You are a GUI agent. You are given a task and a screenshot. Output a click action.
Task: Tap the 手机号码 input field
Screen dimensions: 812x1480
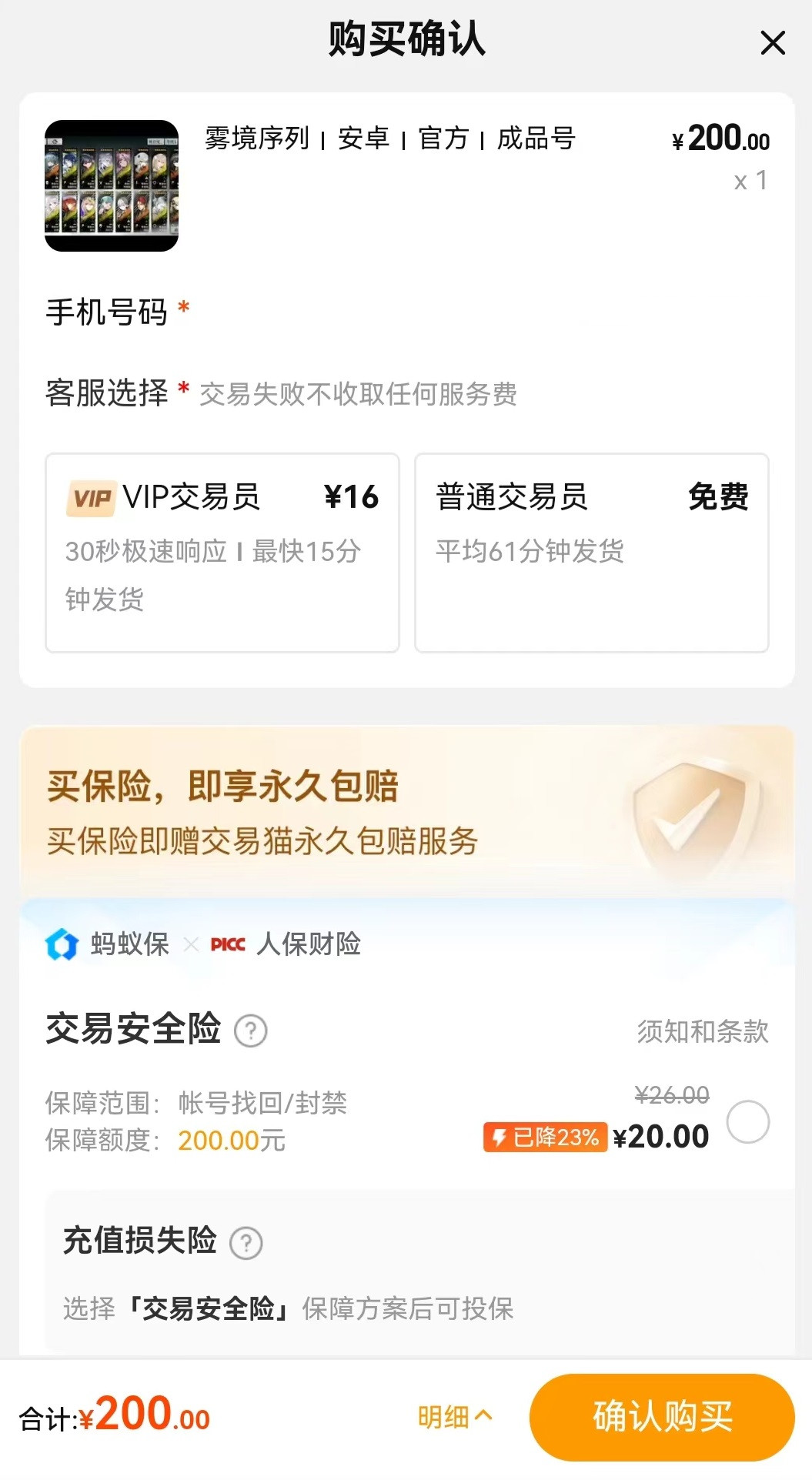tap(477, 312)
